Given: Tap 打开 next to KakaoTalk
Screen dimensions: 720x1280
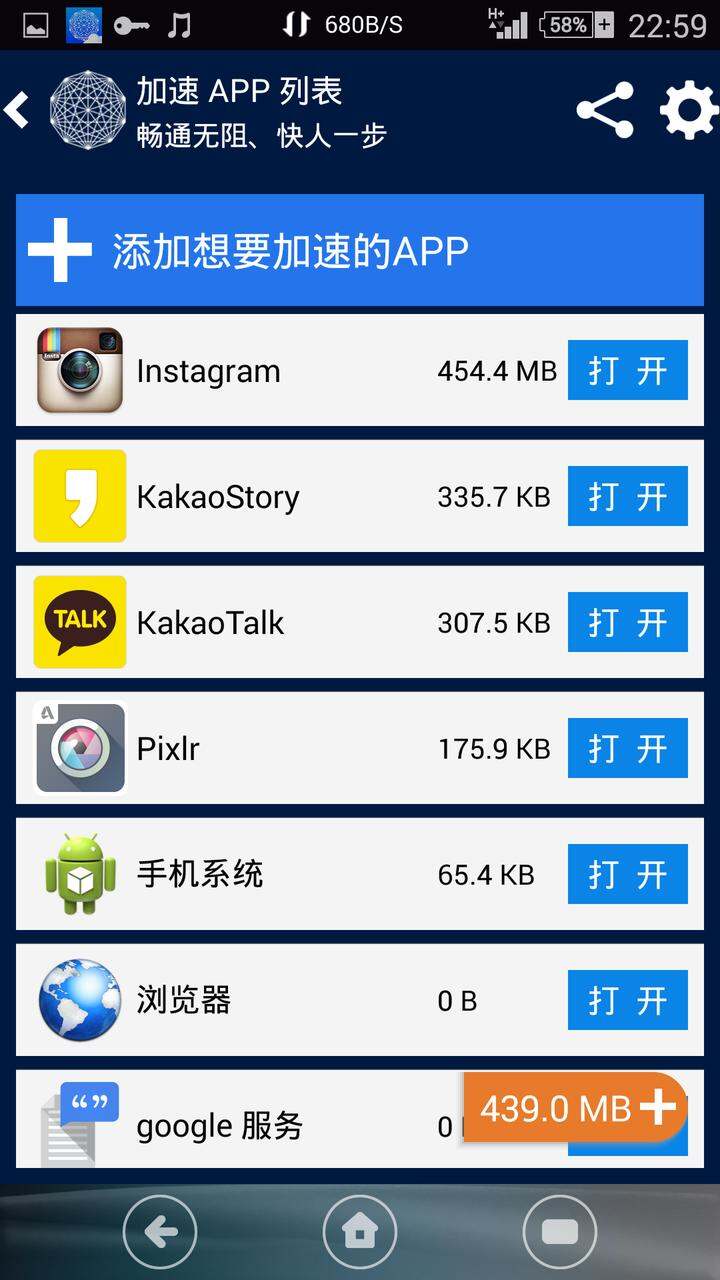Looking at the screenshot, I should point(628,622).
